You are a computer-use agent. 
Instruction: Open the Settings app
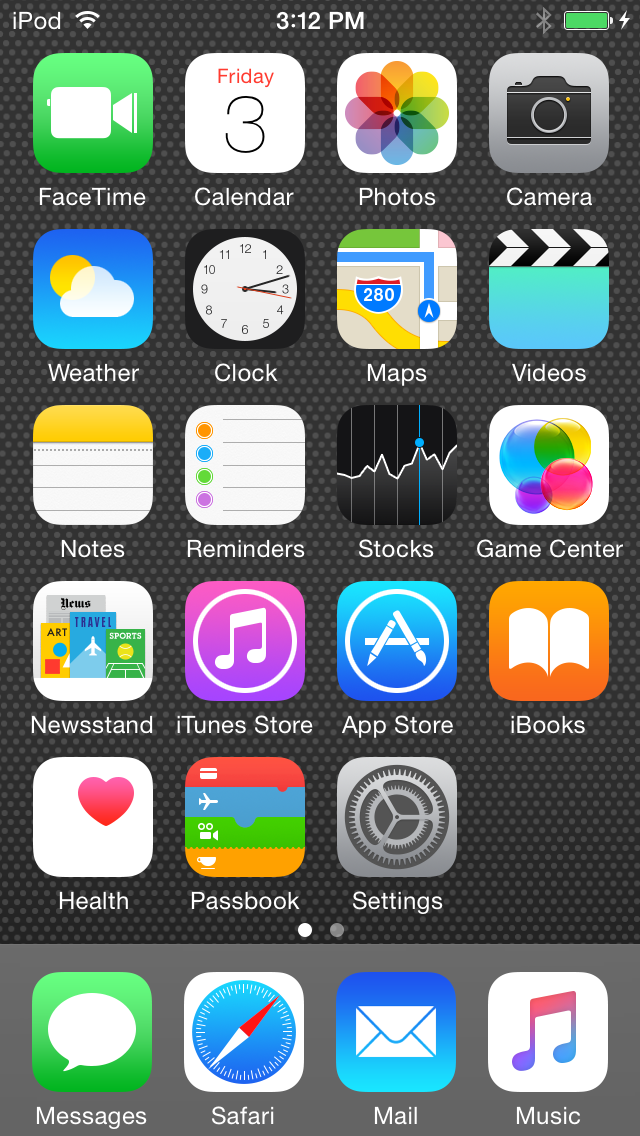pyautogui.click(x=397, y=817)
